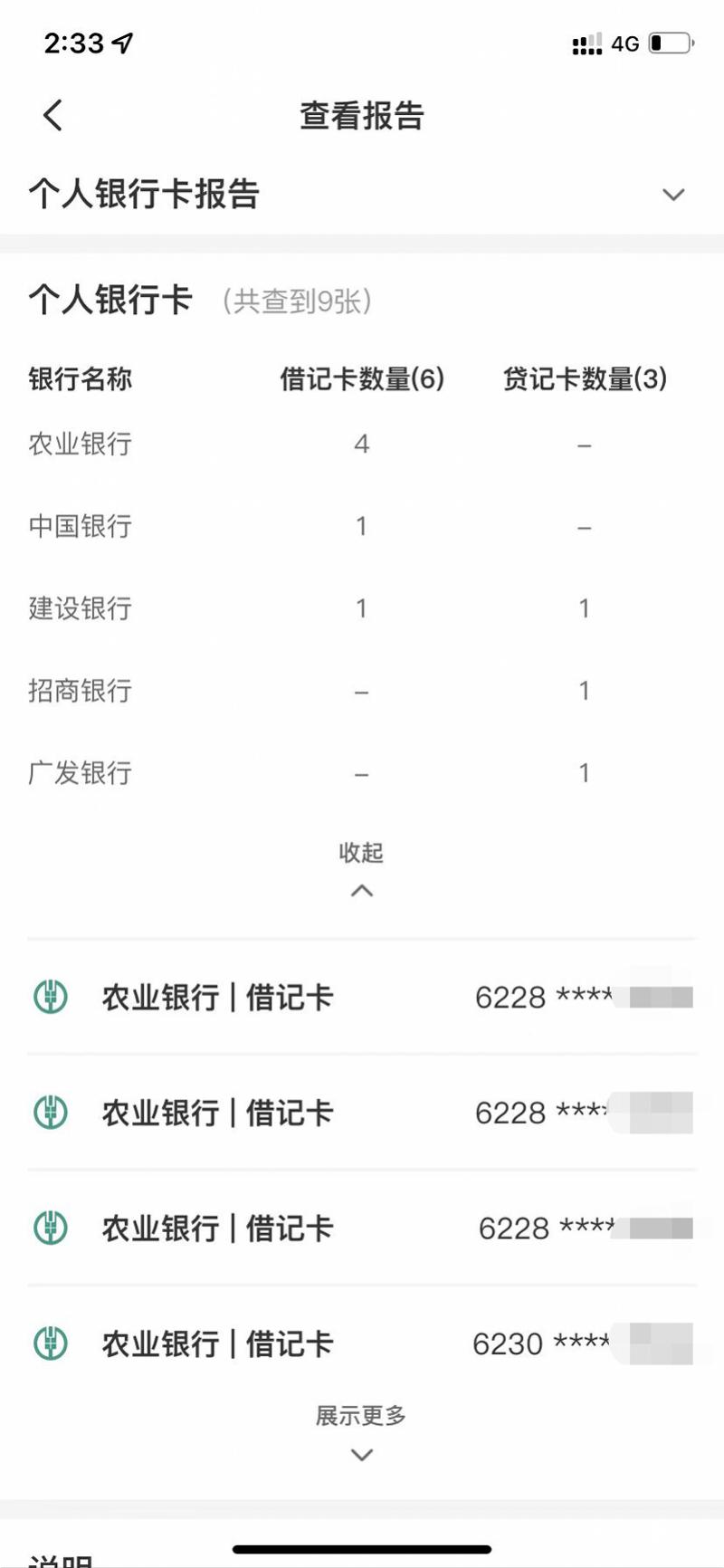Expand more cards with the 展示更多 chevron
This screenshot has height=1568, width=724.
[x=362, y=1455]
